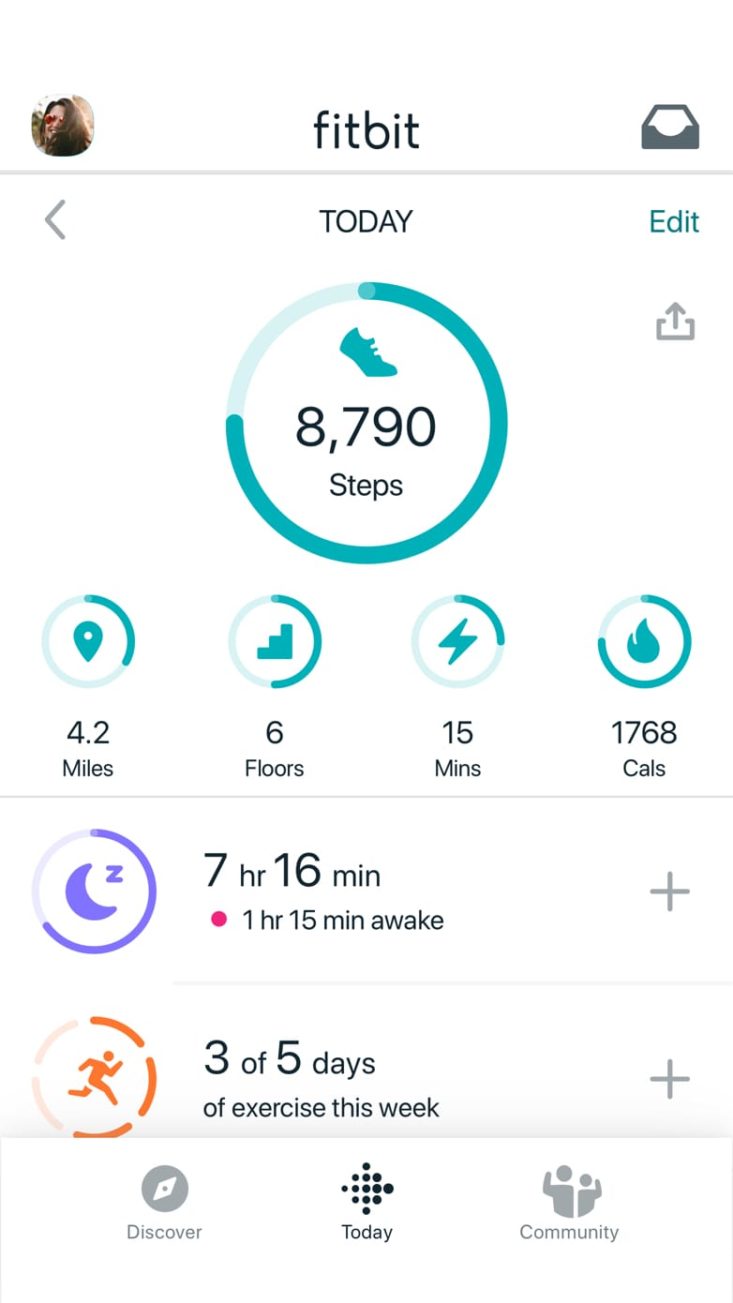This screenshot has height=1303, width=733.
Task: Tap the share export icon
Action: [x=676, y=322]
